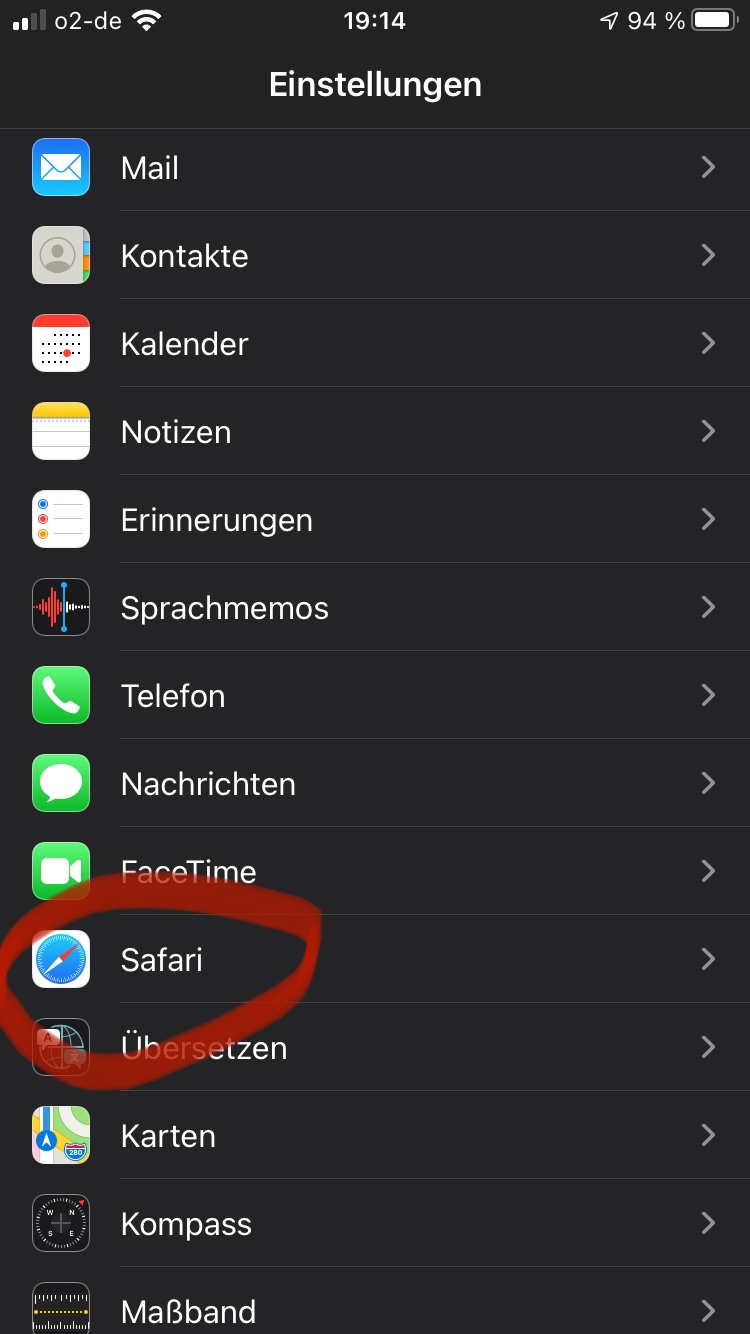The height and width of the screenshot is (1334, 750).
Task: Open Karten settings
Action: click(375, 1136)
